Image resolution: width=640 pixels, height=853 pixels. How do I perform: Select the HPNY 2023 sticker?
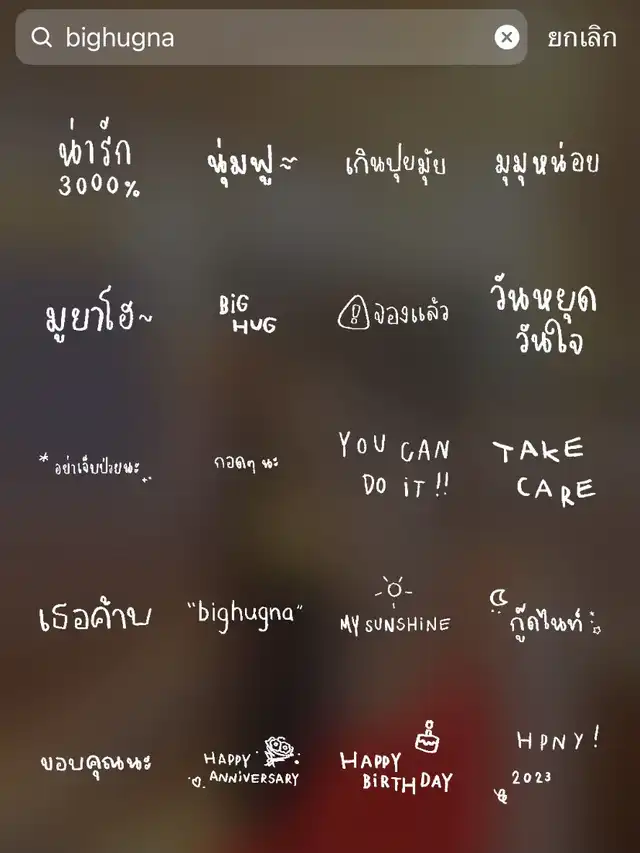(x=550, y=763)
